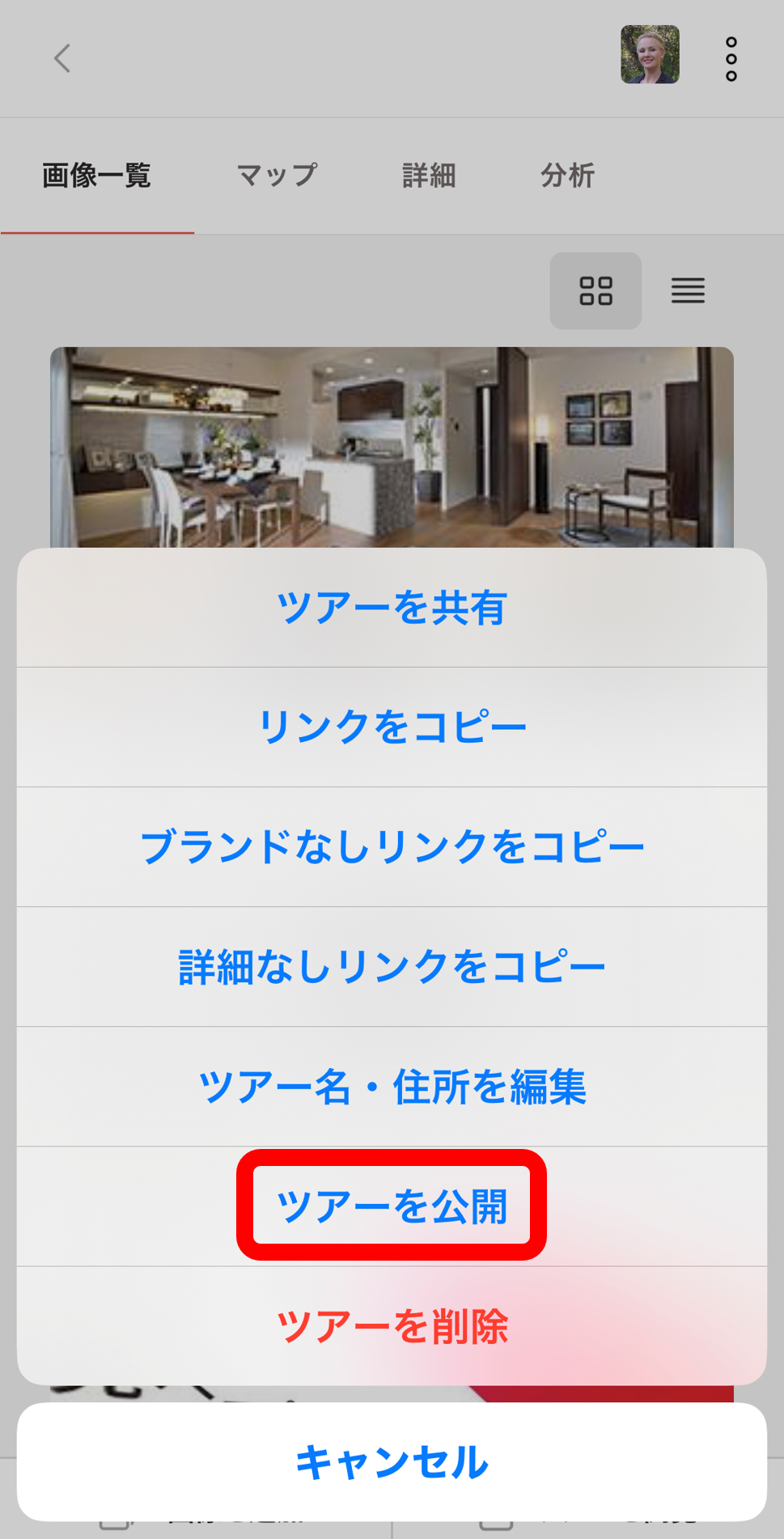Screen dimensions: 784x1539
Task: Switch to the マップ map tab
Action: pyautogui.click(x=274, y=175)
